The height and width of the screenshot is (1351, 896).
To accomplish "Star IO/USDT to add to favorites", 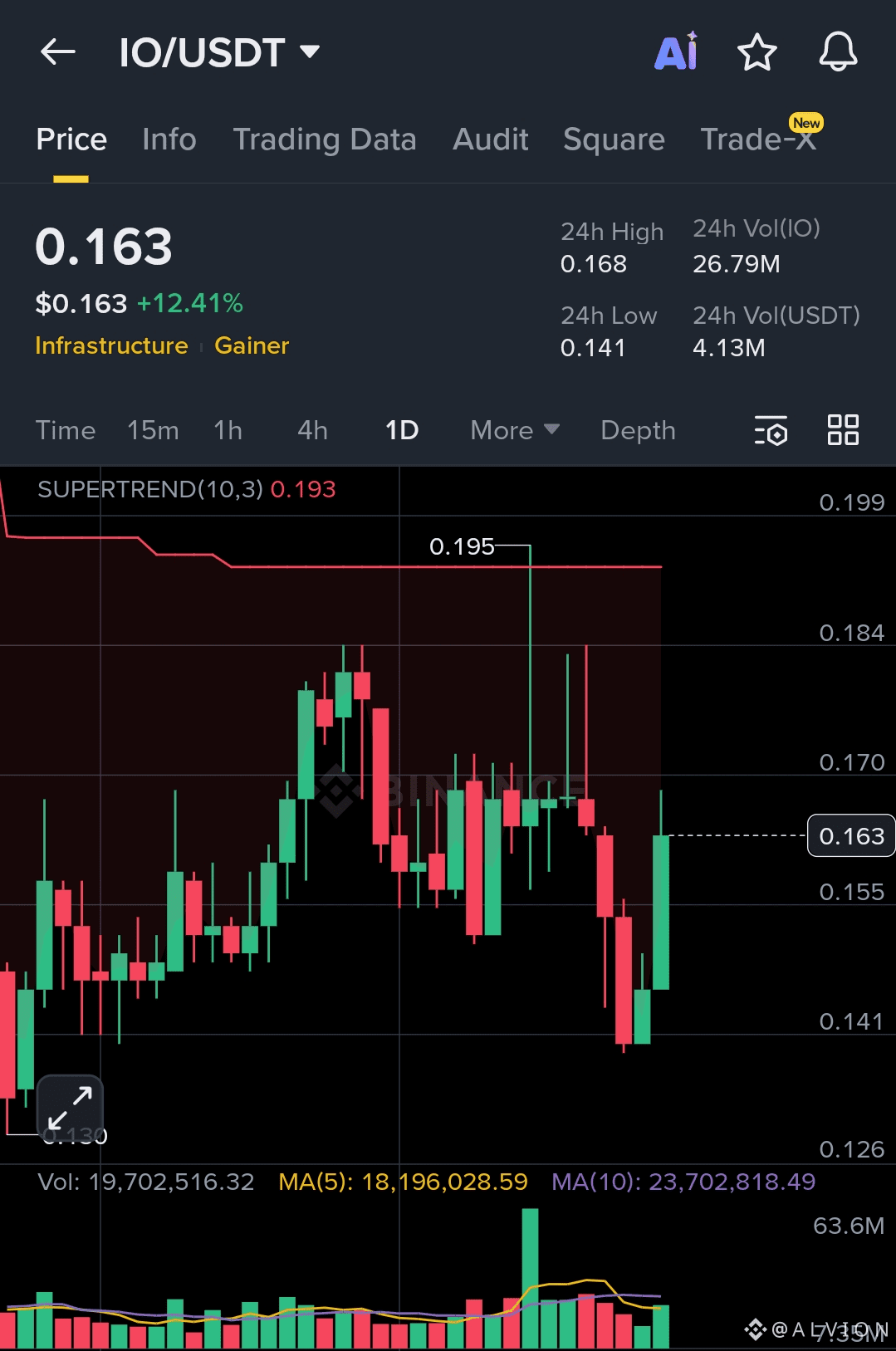I will tap(756, 51).
